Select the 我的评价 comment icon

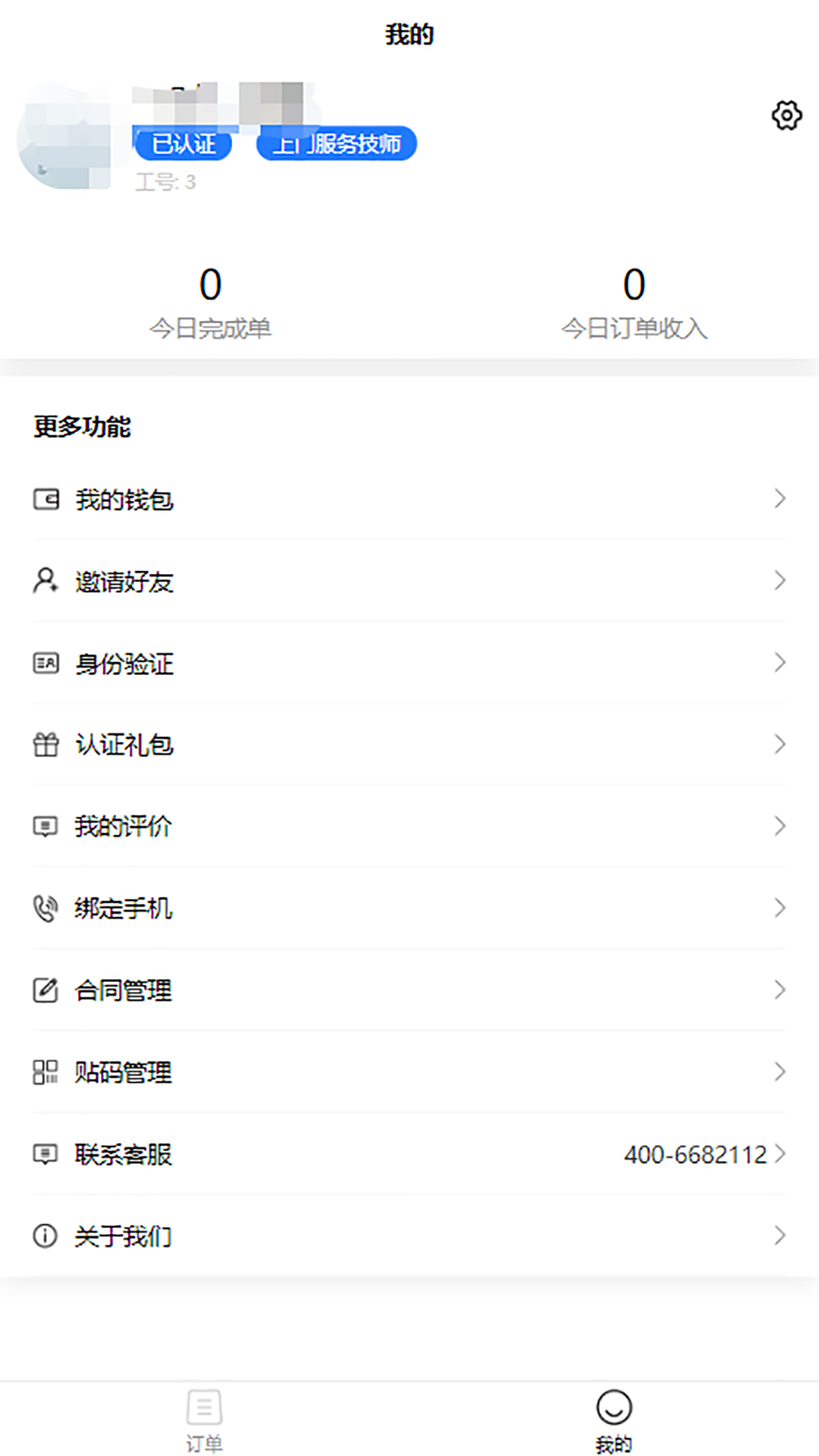(x=45, y=826)
